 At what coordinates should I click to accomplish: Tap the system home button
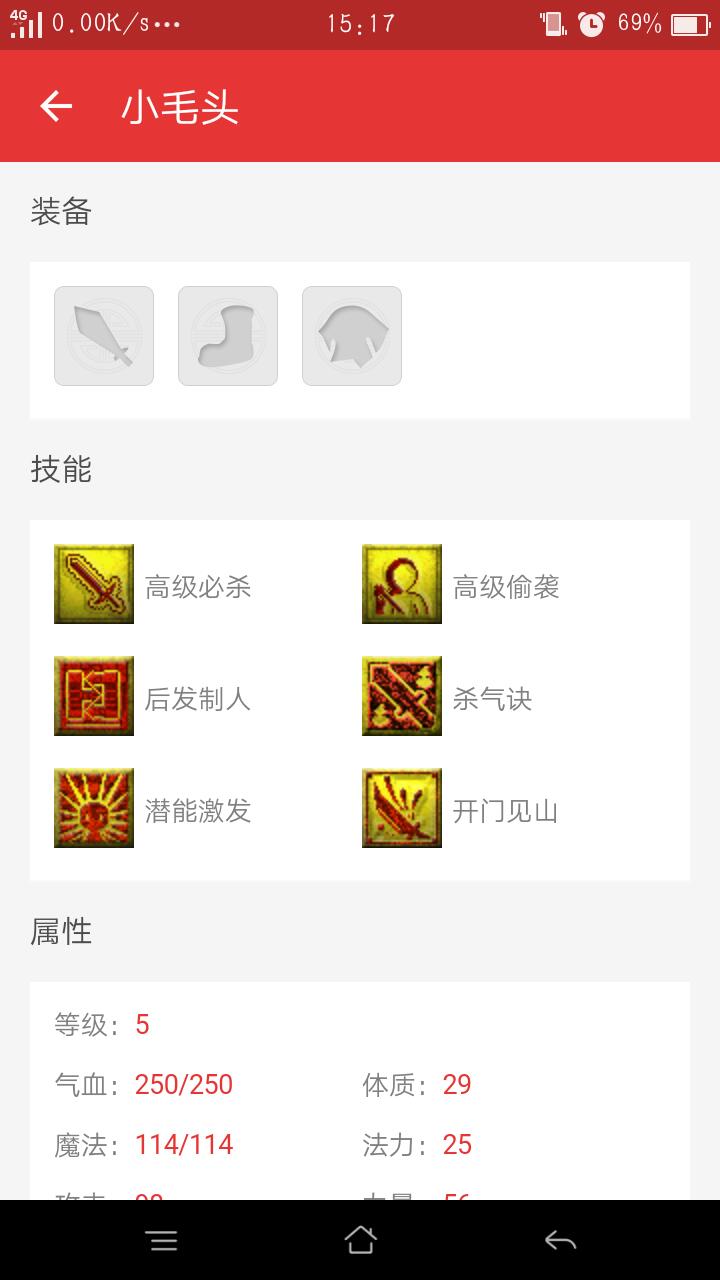(x=360, y=1241)
